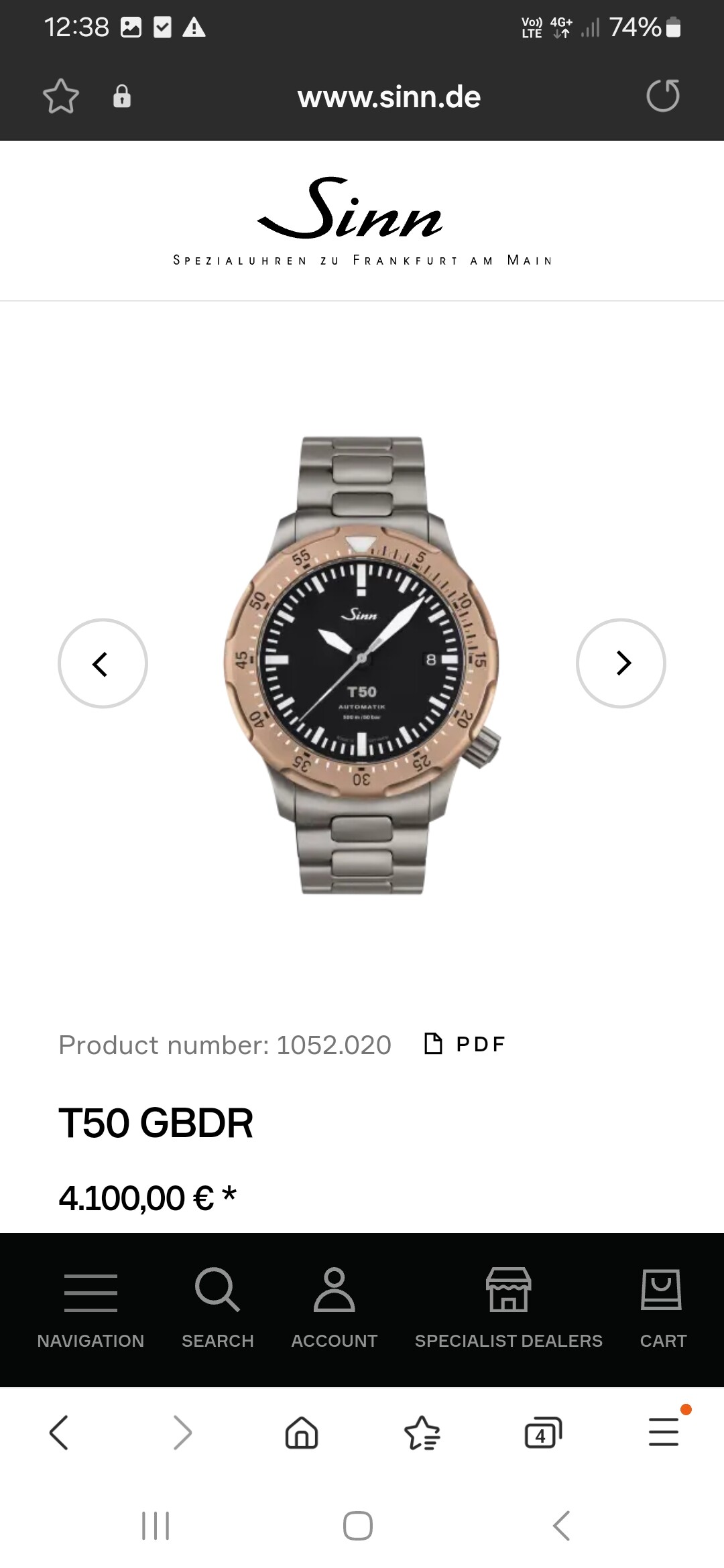Go back to the previous browser page

click(x=59, y=1433)
